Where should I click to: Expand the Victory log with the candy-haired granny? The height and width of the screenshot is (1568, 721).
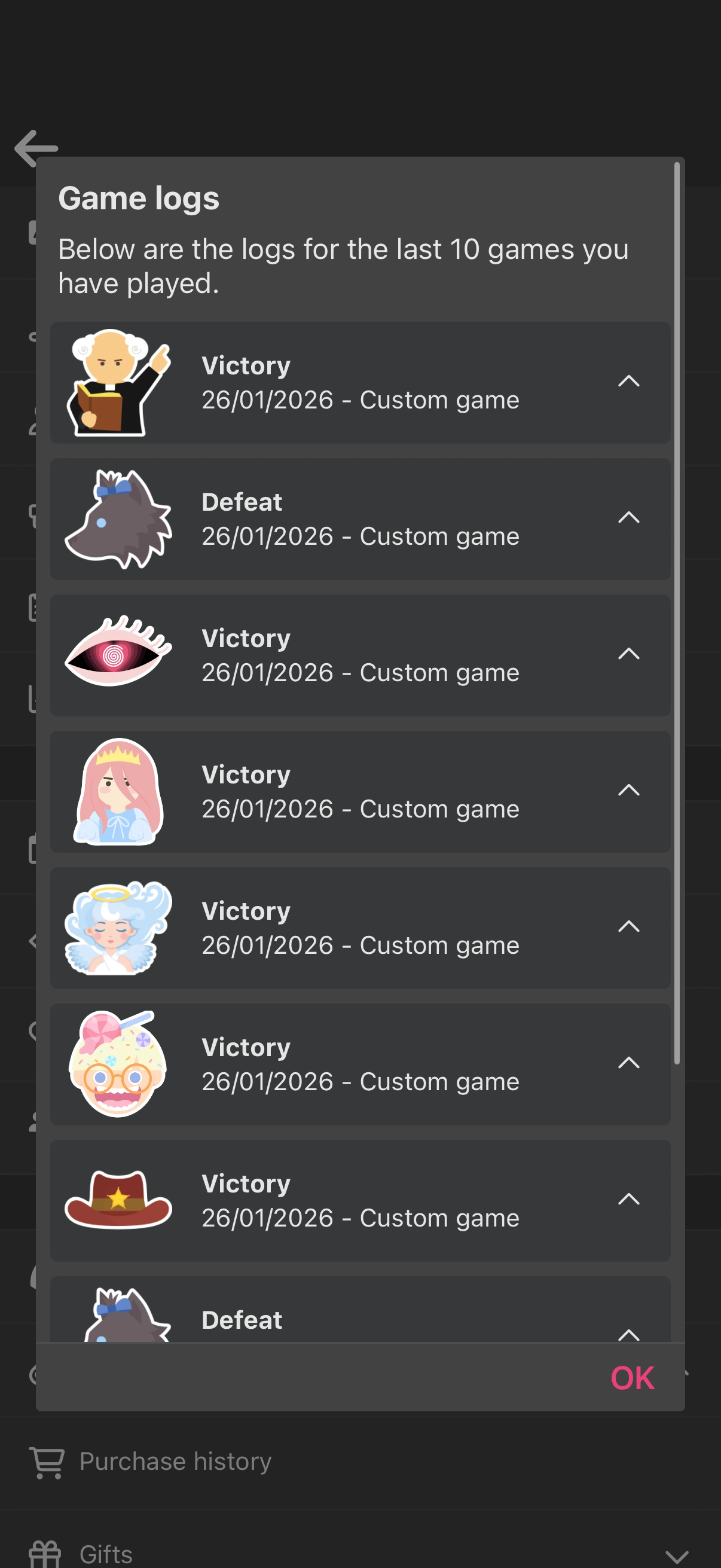628,1063
